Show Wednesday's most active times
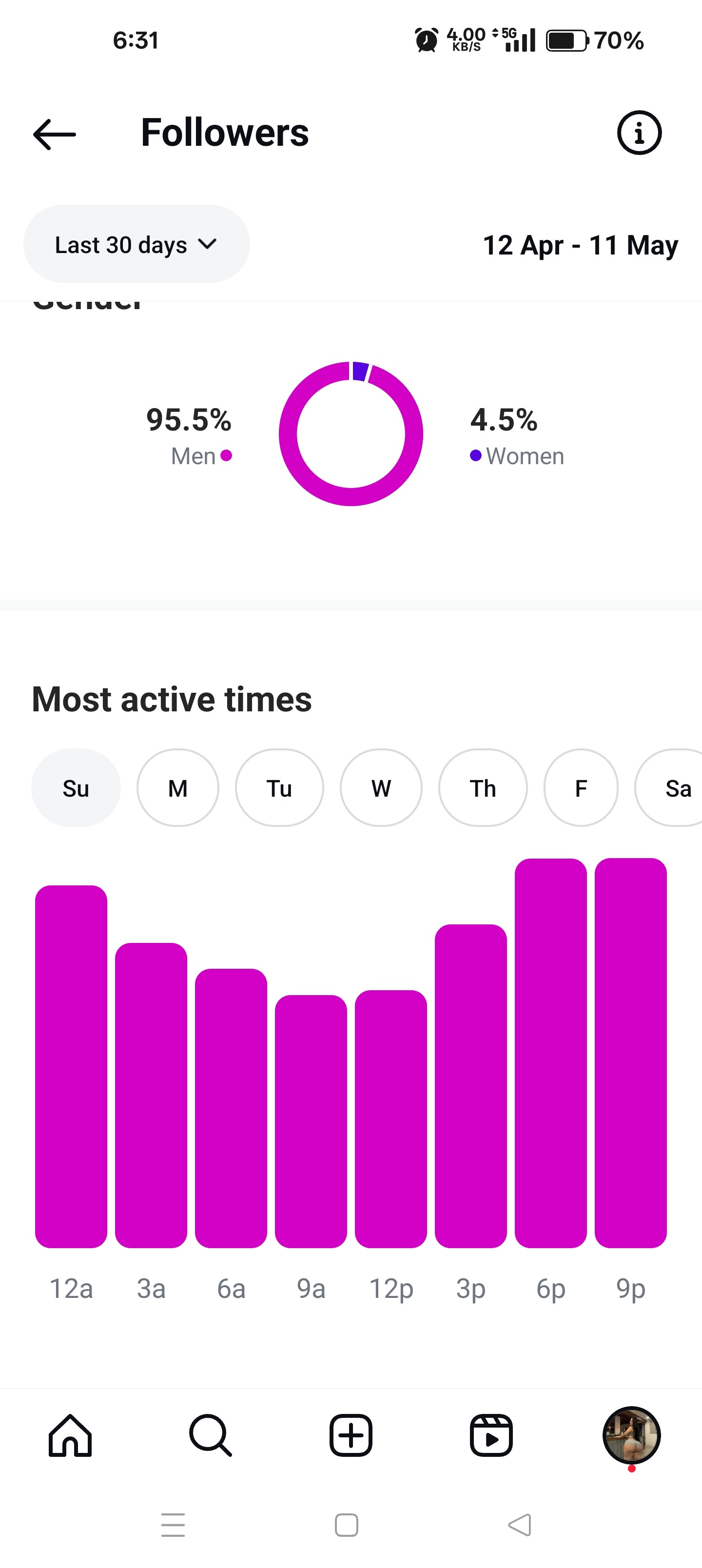The width and height of the screenshot is (702, 1568). coord(381,787)
